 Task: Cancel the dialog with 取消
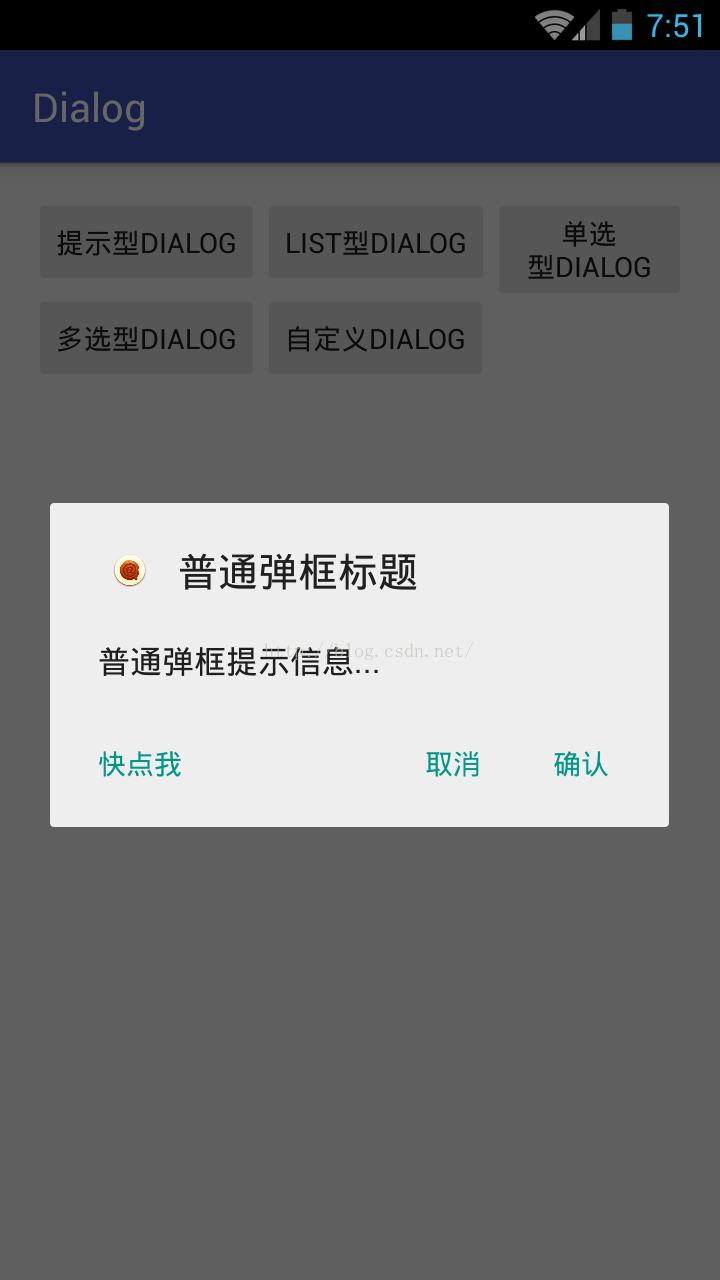point(452,765)
